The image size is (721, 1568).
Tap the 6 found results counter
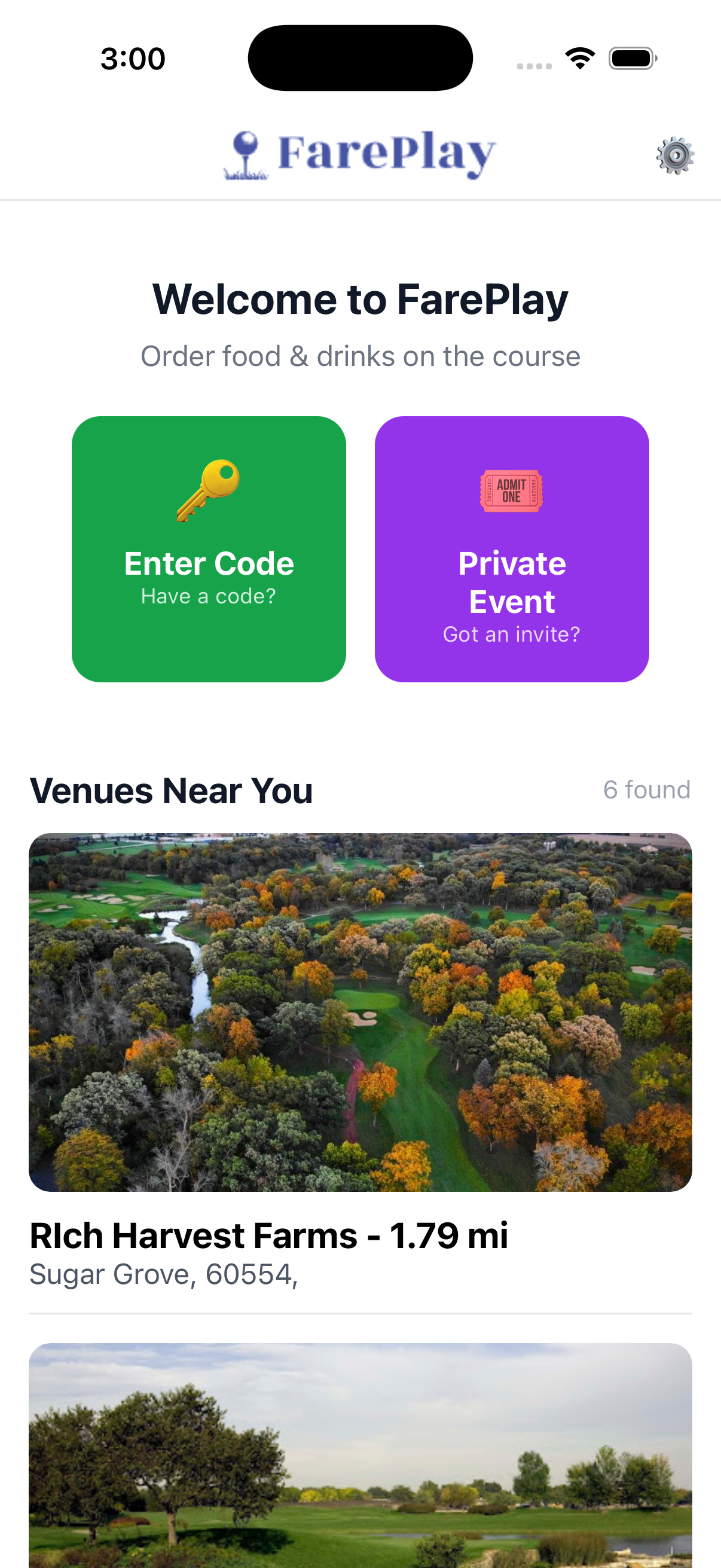(x=646, y=789)
